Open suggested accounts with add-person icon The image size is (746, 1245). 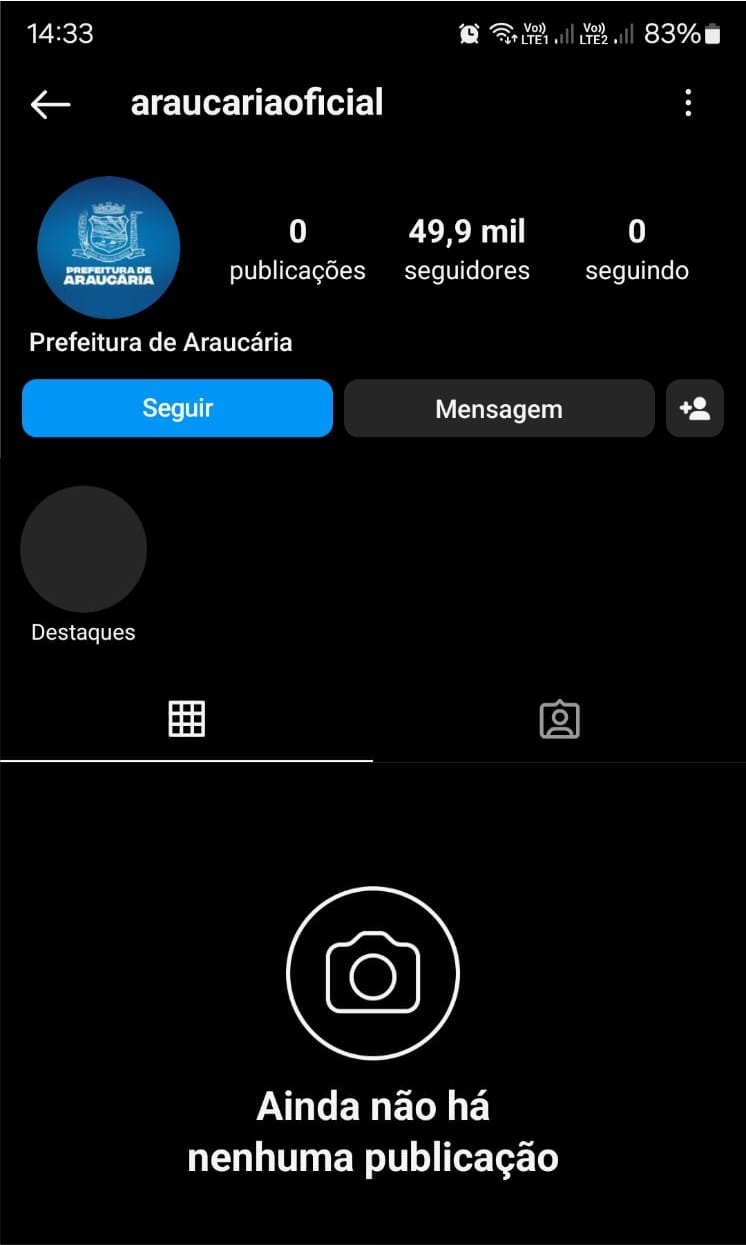(x=695, y=408)
